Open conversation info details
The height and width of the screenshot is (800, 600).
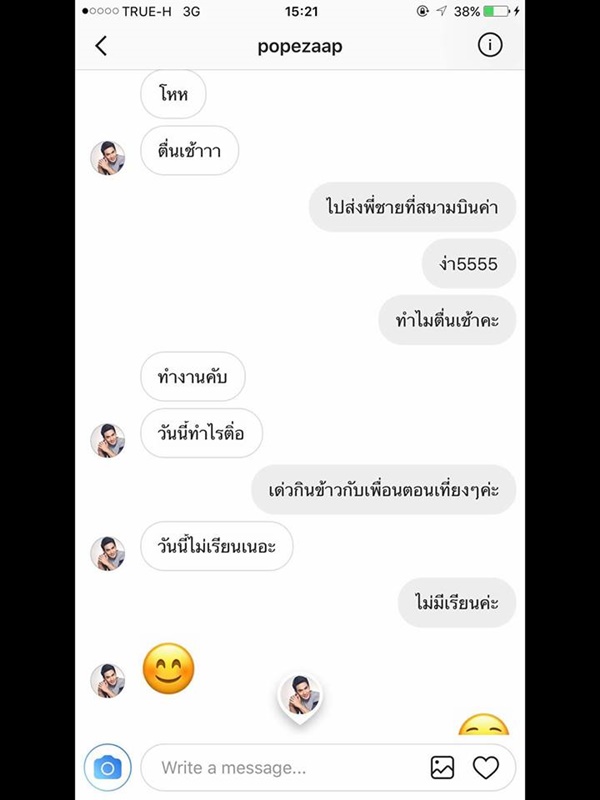(x=489, y=46)
